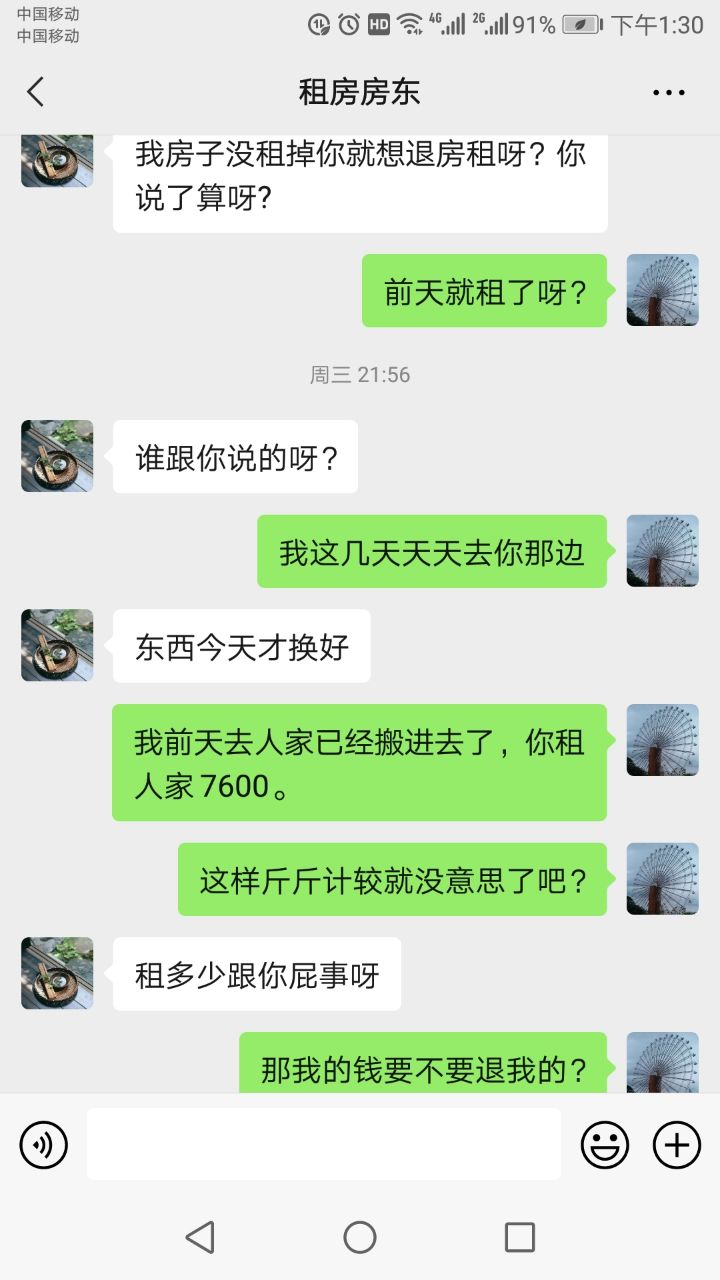The image size is (720, 1280).
Task: Open the chat options three-dot menu
Action: pyautogui.click(x=668, y=92)
